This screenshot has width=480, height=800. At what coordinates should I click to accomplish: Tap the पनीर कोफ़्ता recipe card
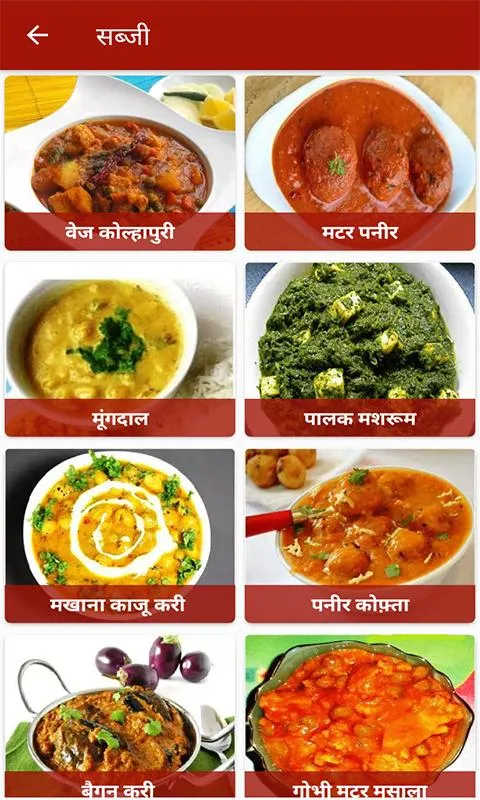point(360,536)
